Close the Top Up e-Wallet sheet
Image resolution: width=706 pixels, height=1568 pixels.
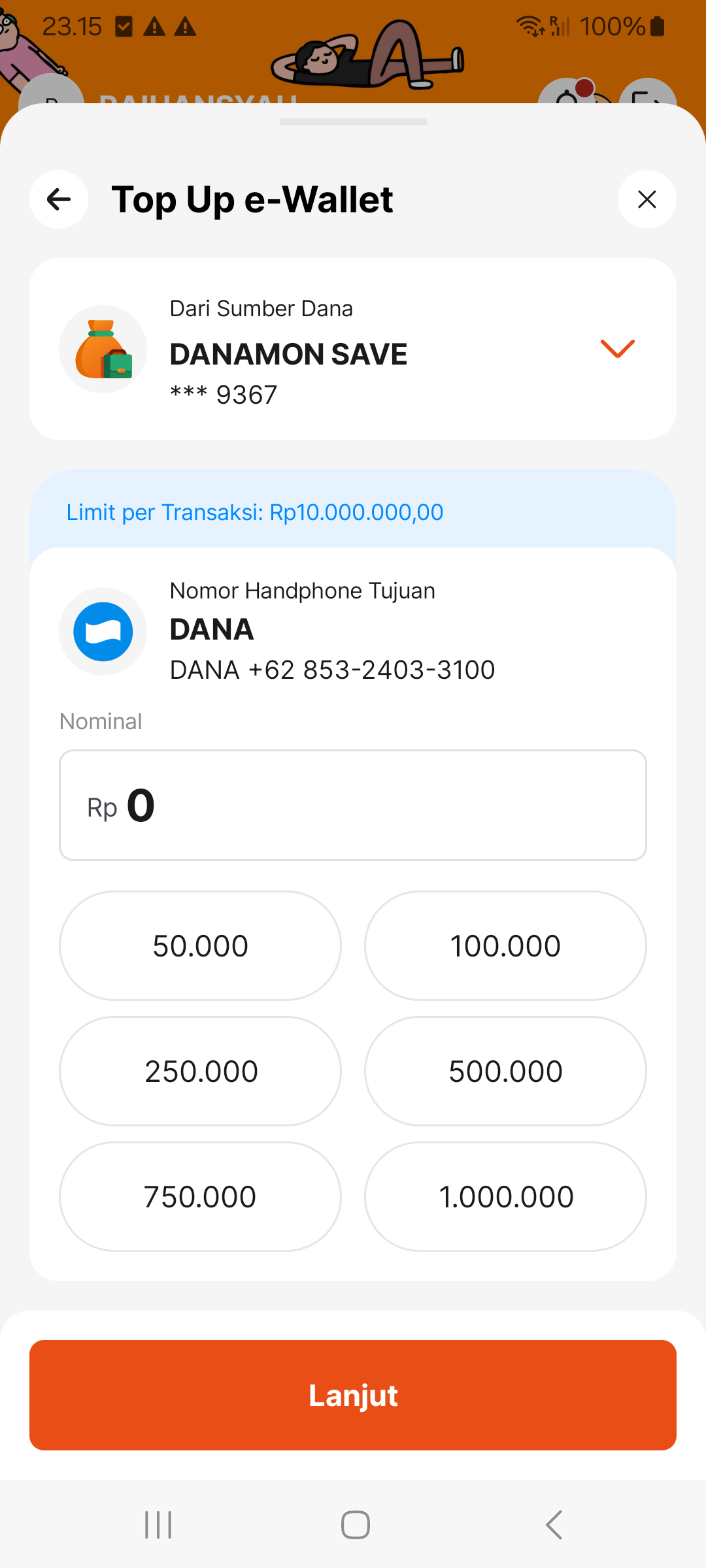[x=647, y=199]
